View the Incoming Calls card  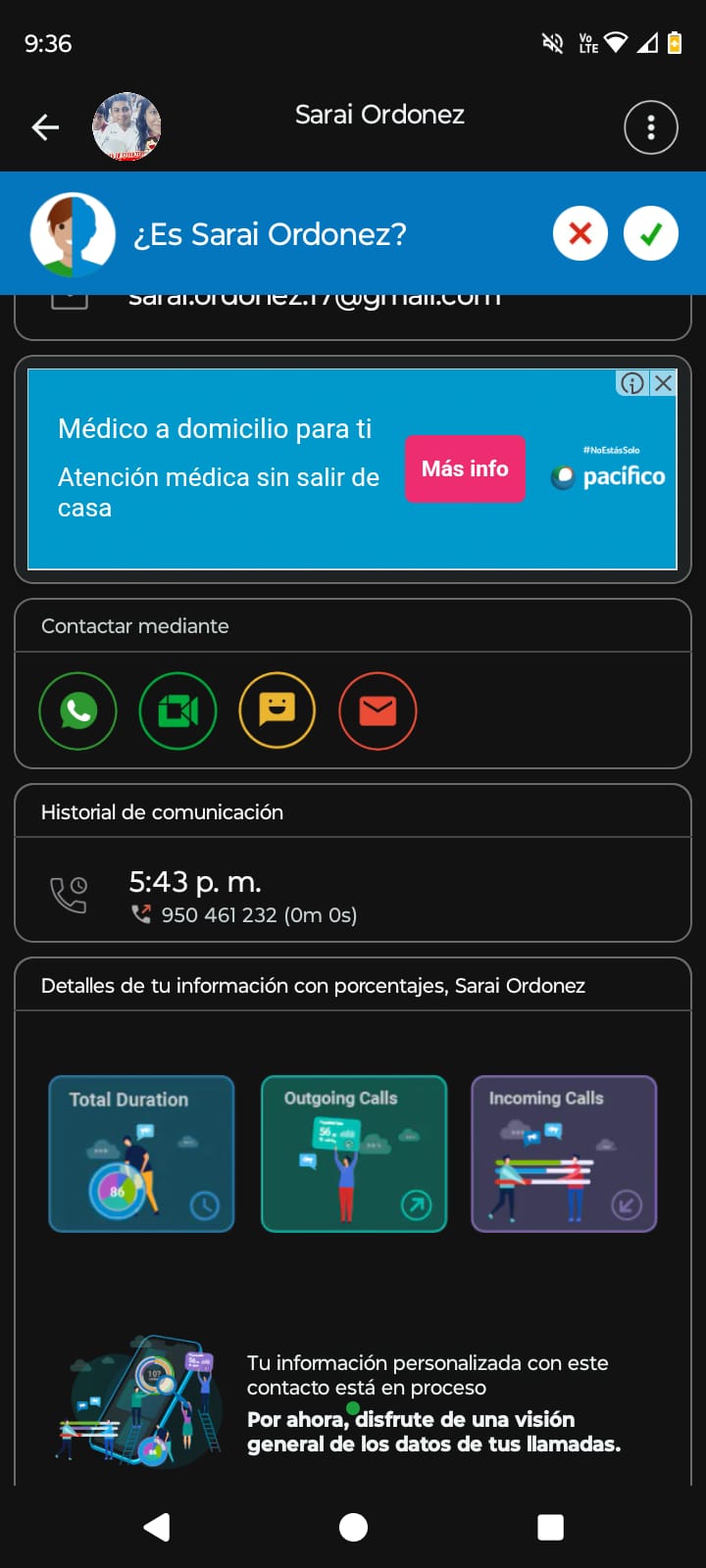tap(564, 1153)
